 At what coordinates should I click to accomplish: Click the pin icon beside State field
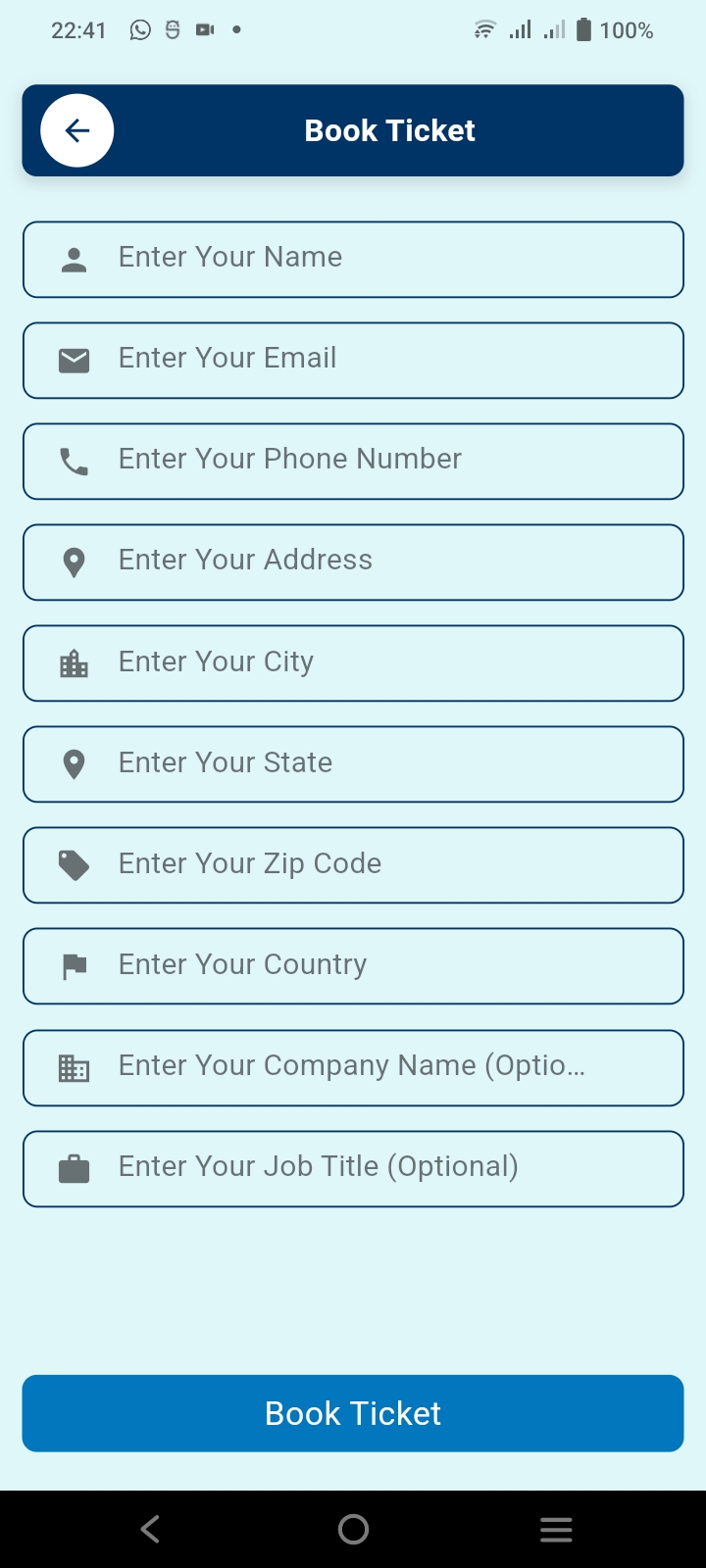click(74, 764)
